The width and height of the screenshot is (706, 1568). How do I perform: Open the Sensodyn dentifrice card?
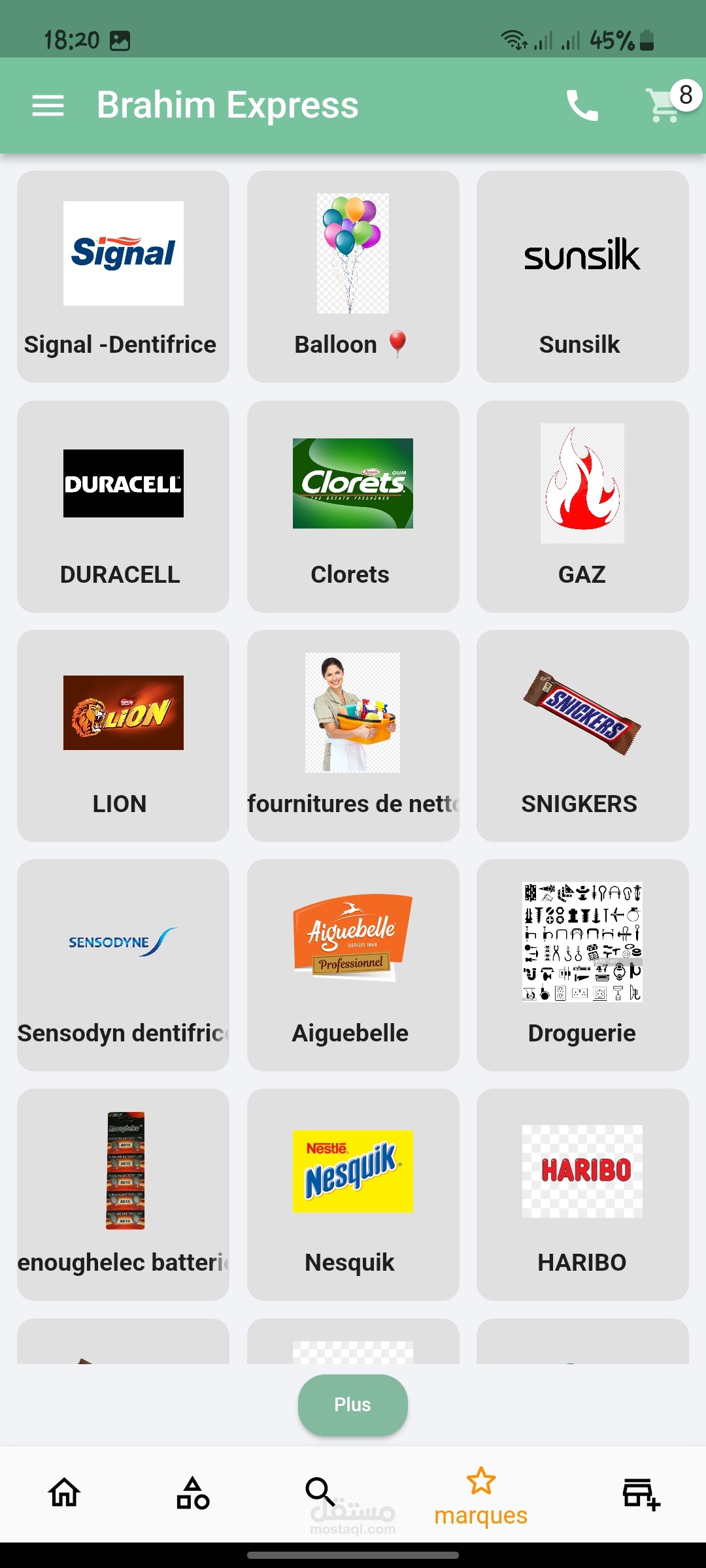click(123, 965)
